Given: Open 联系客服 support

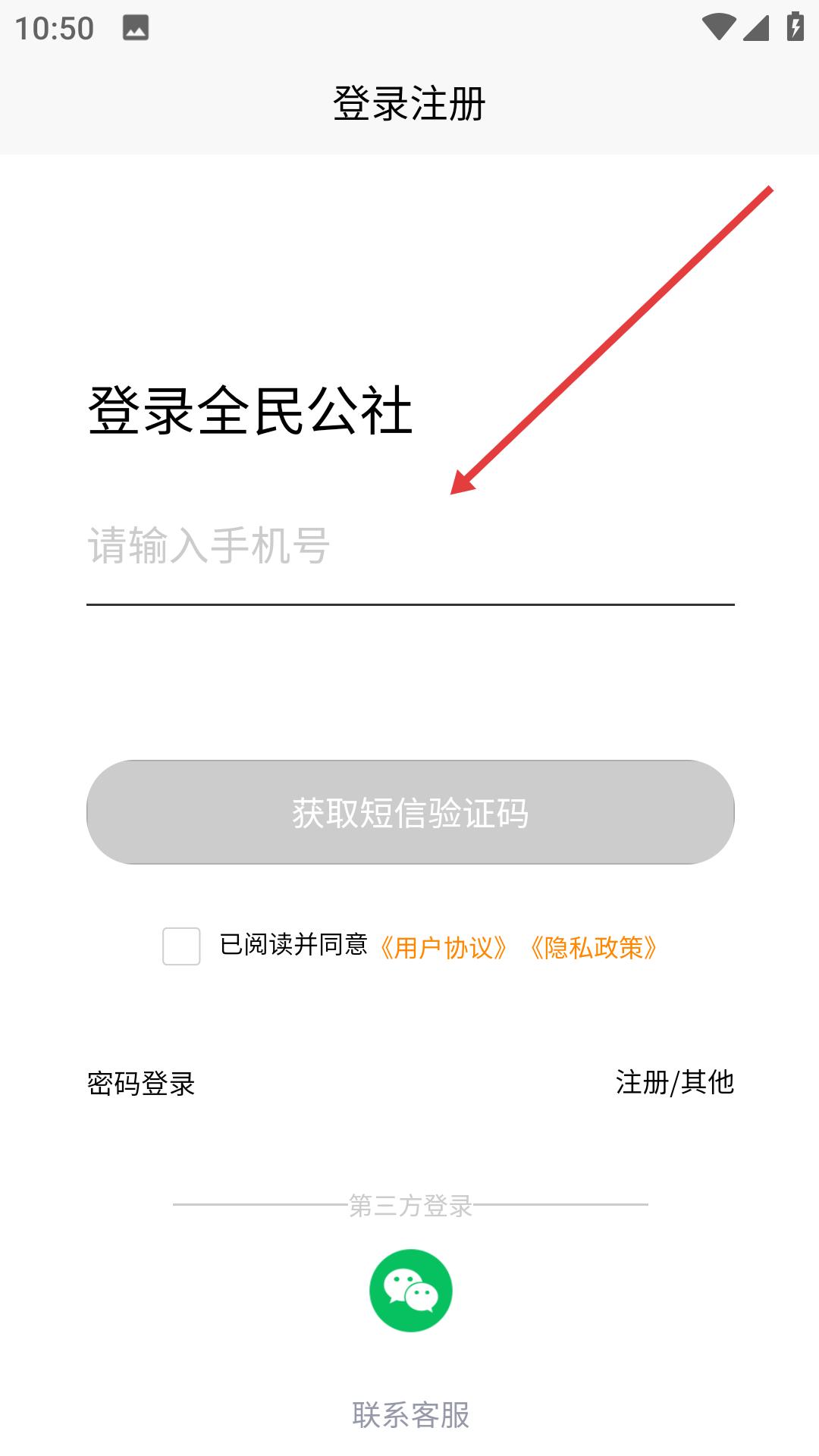Looking at the screenshot, I should point(410,1415).
